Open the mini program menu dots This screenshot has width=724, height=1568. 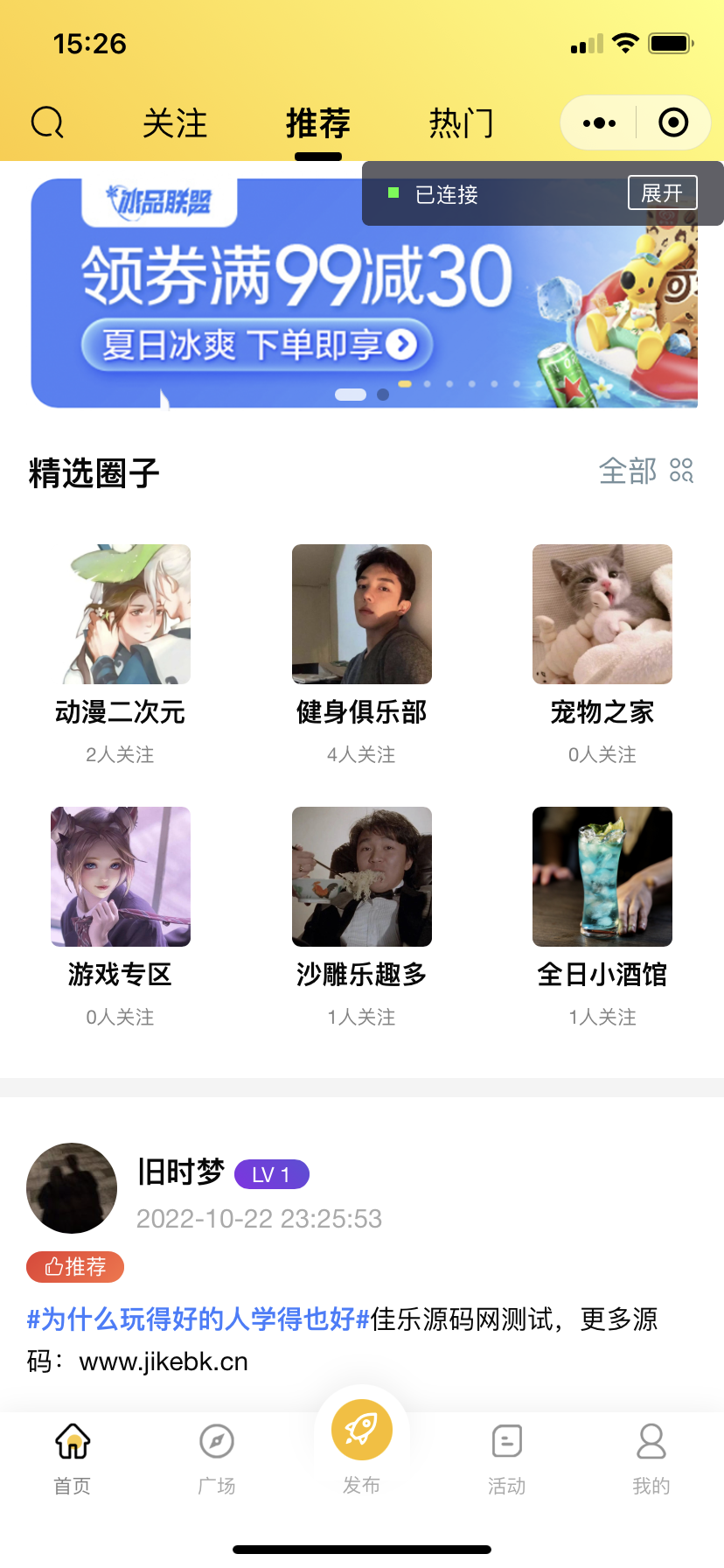598,122
